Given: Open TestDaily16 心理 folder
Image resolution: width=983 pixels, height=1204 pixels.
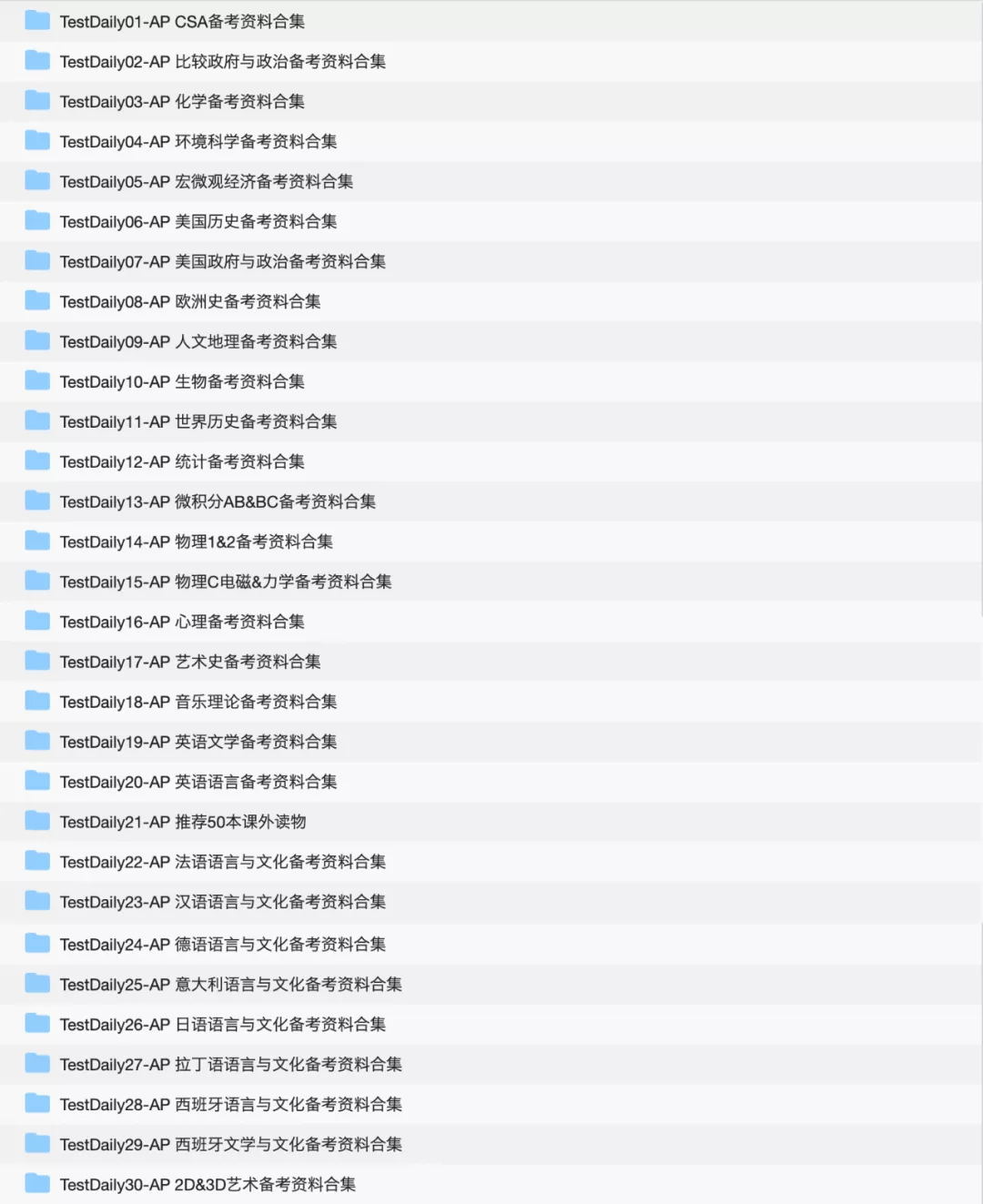Looking at the screenshot, I should click(182, 622).
